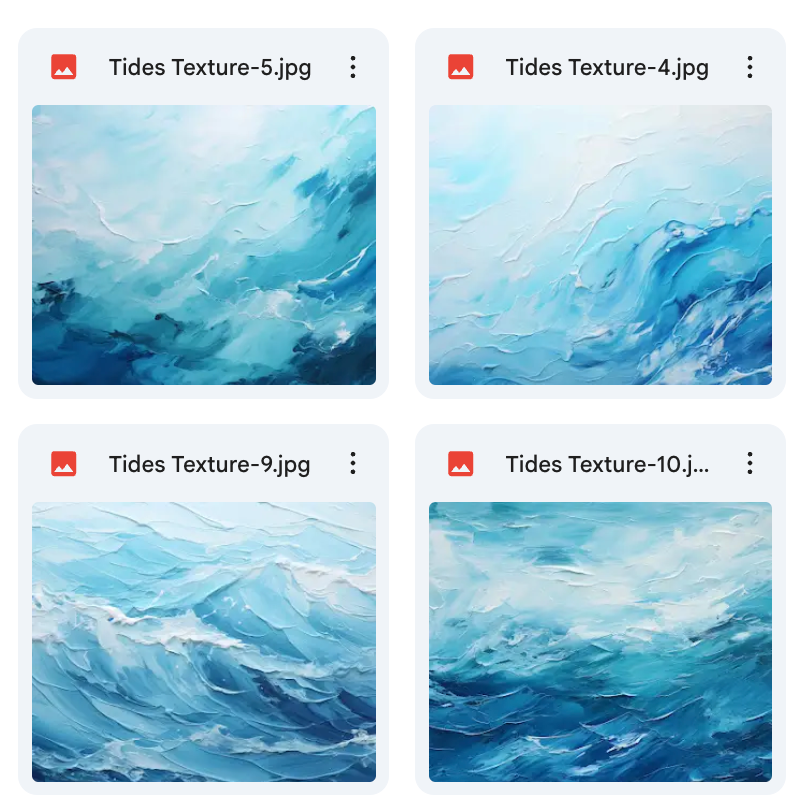Open the Tides Texture-4.jpg image preview
Image resolution: width=802 pixels, height=802 pixels.
(x=600, y=245)
